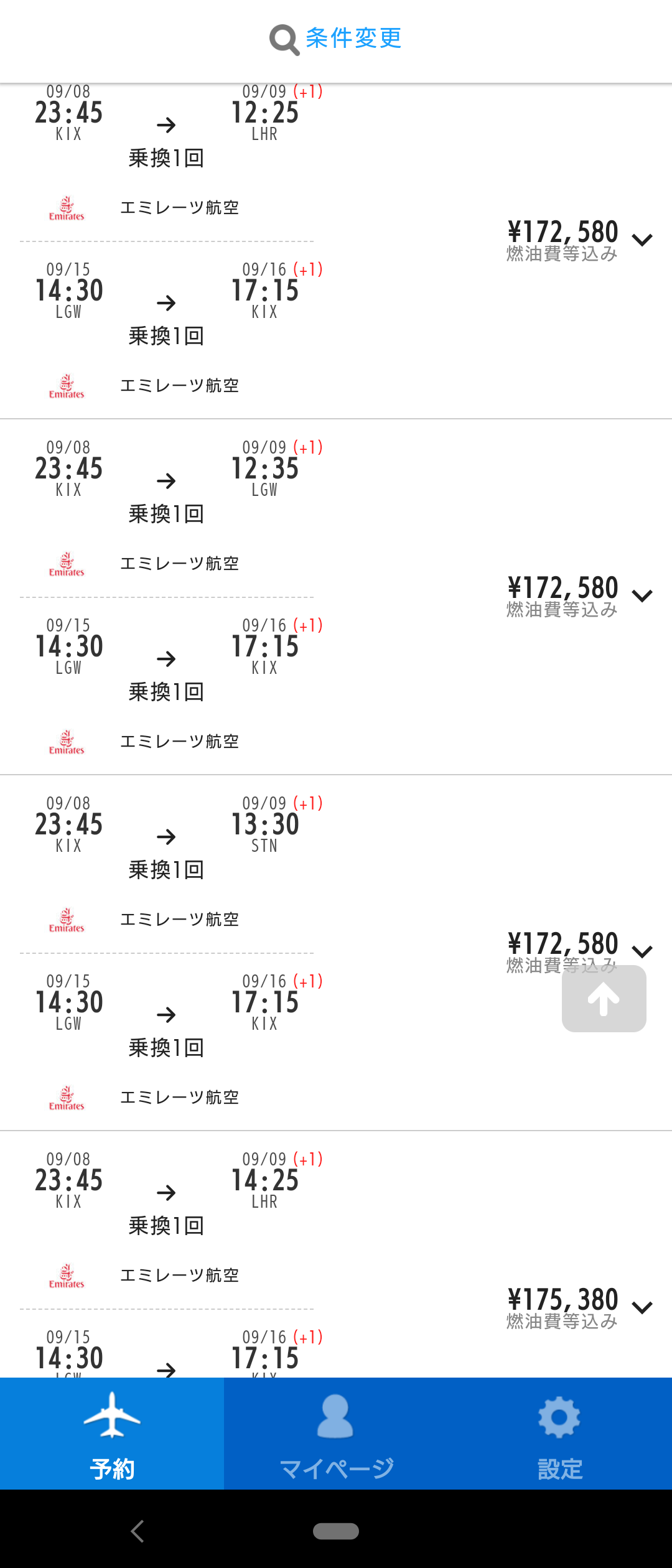Switch to the マイページ tab

(x=336, y=1434)
